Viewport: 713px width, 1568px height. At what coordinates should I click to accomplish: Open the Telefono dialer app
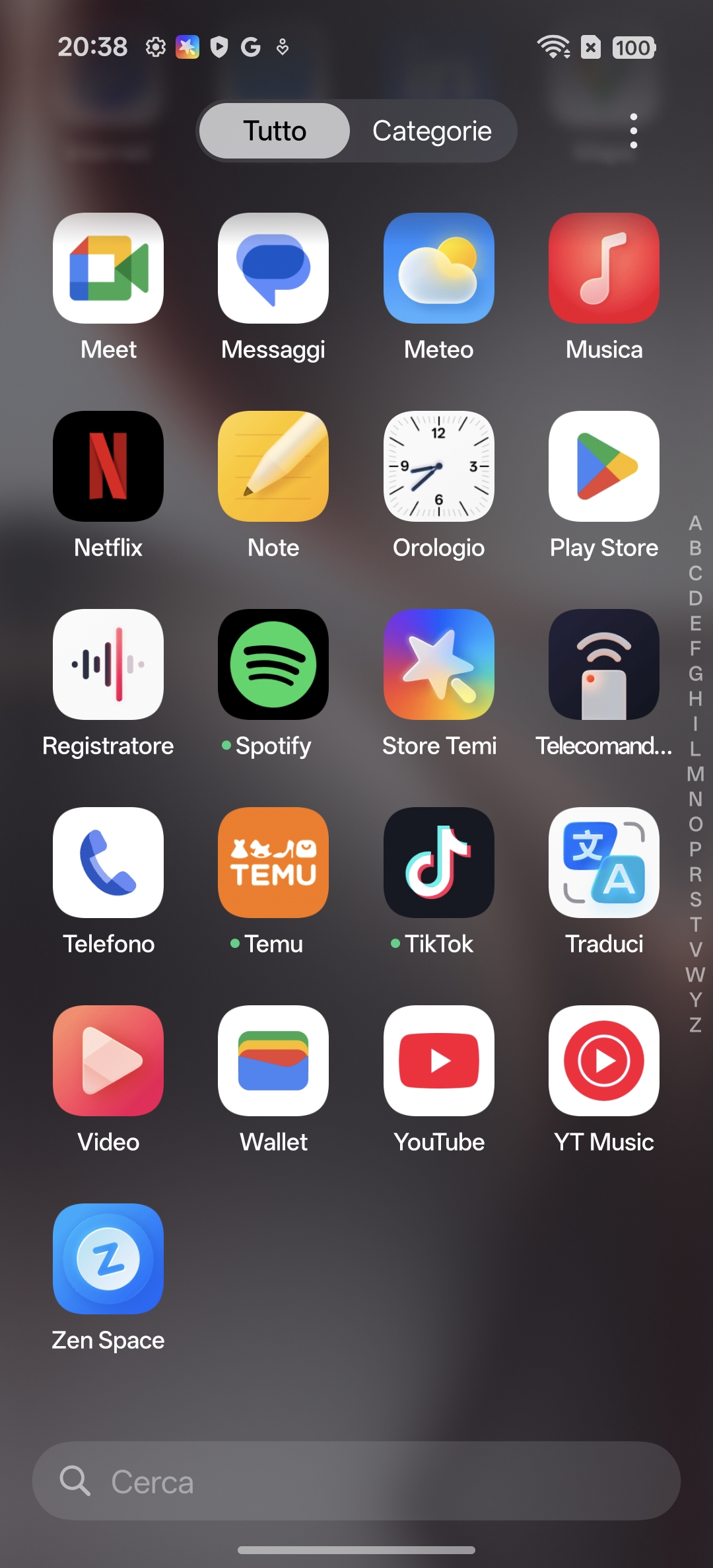(108, 863)
